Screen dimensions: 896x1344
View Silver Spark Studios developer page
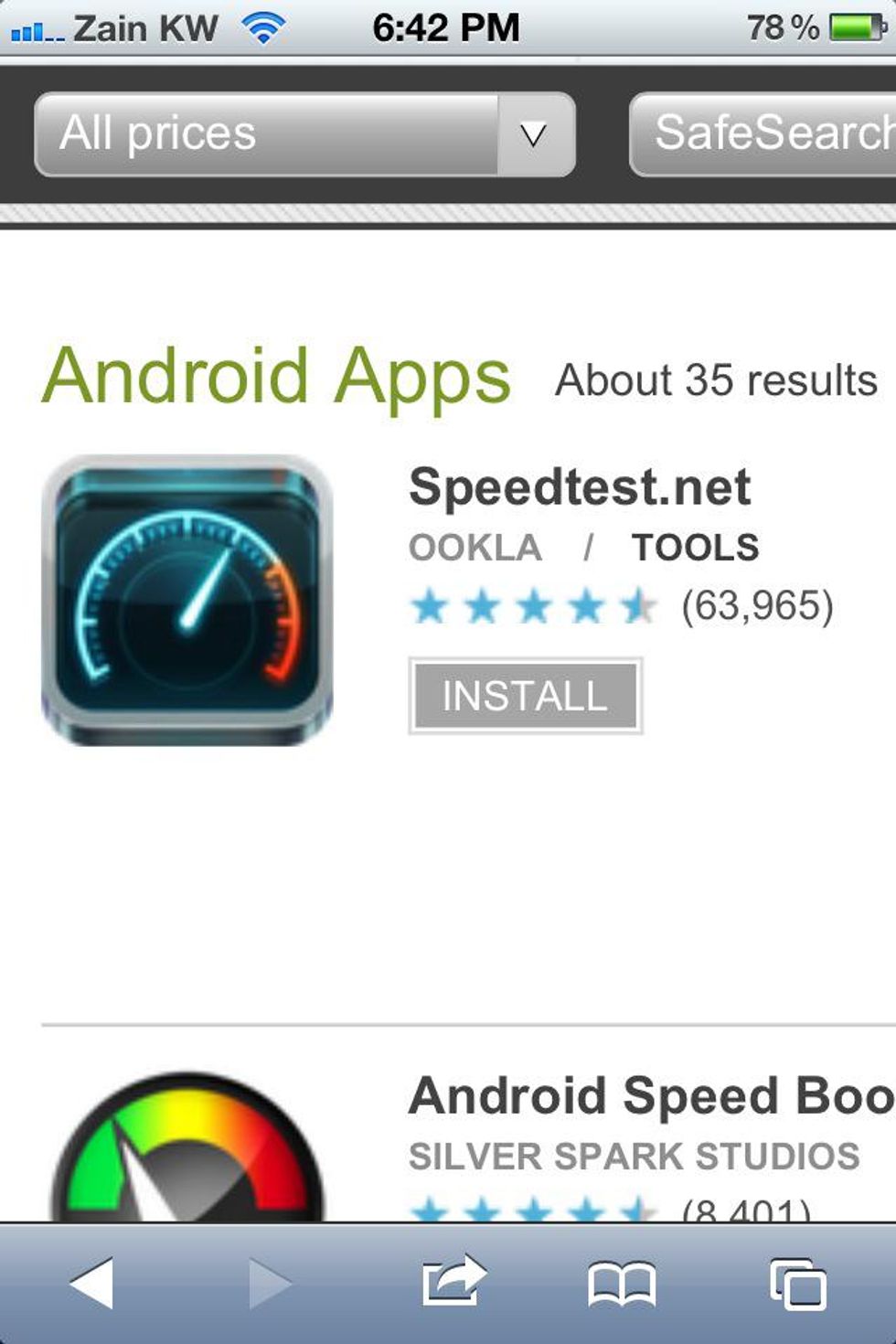pos(633,1156)
